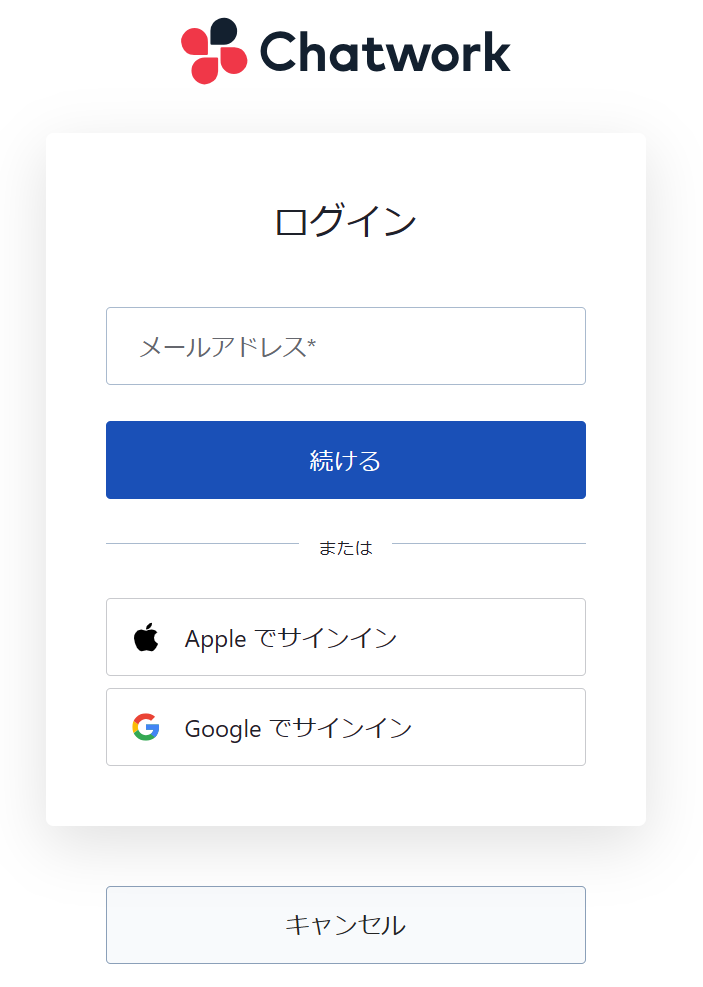Viewport: 703px width, 987px height.
Task: Sign in with Apple
Action: coord(345,637)
